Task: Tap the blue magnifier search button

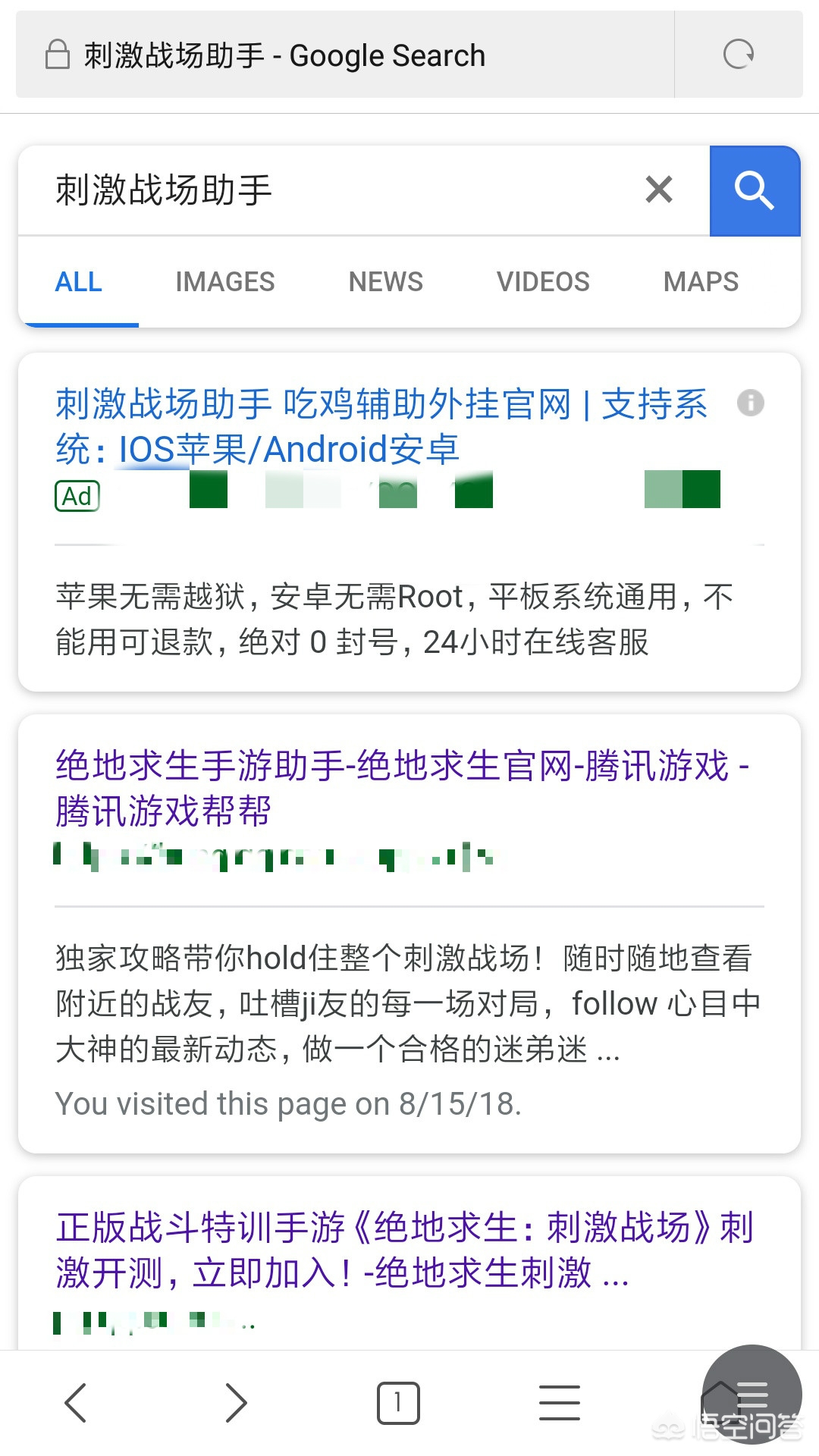Action: coord(755,190)
